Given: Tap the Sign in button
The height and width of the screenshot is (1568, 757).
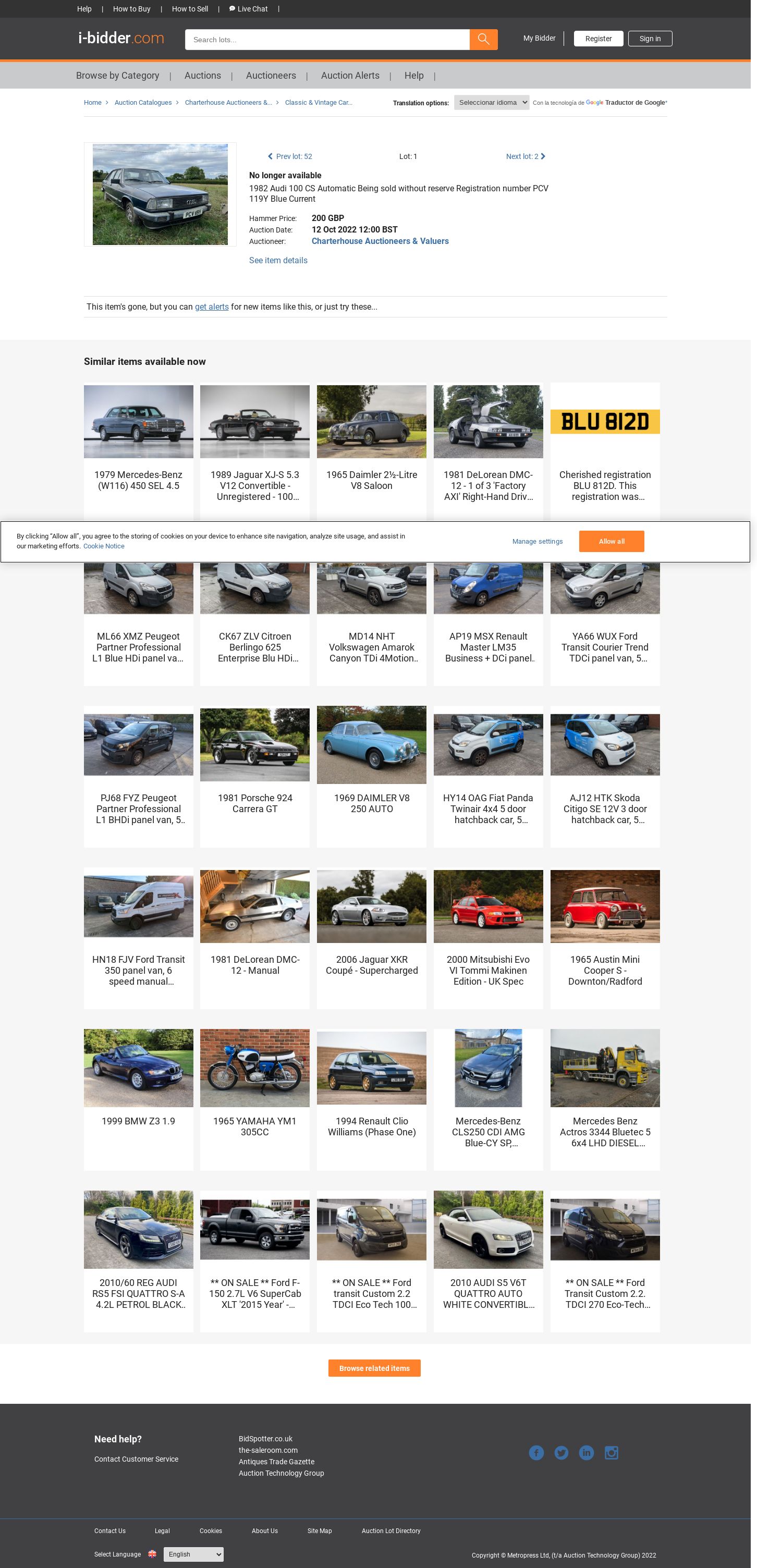Looking at the screenshot, I should click(650, 39).
